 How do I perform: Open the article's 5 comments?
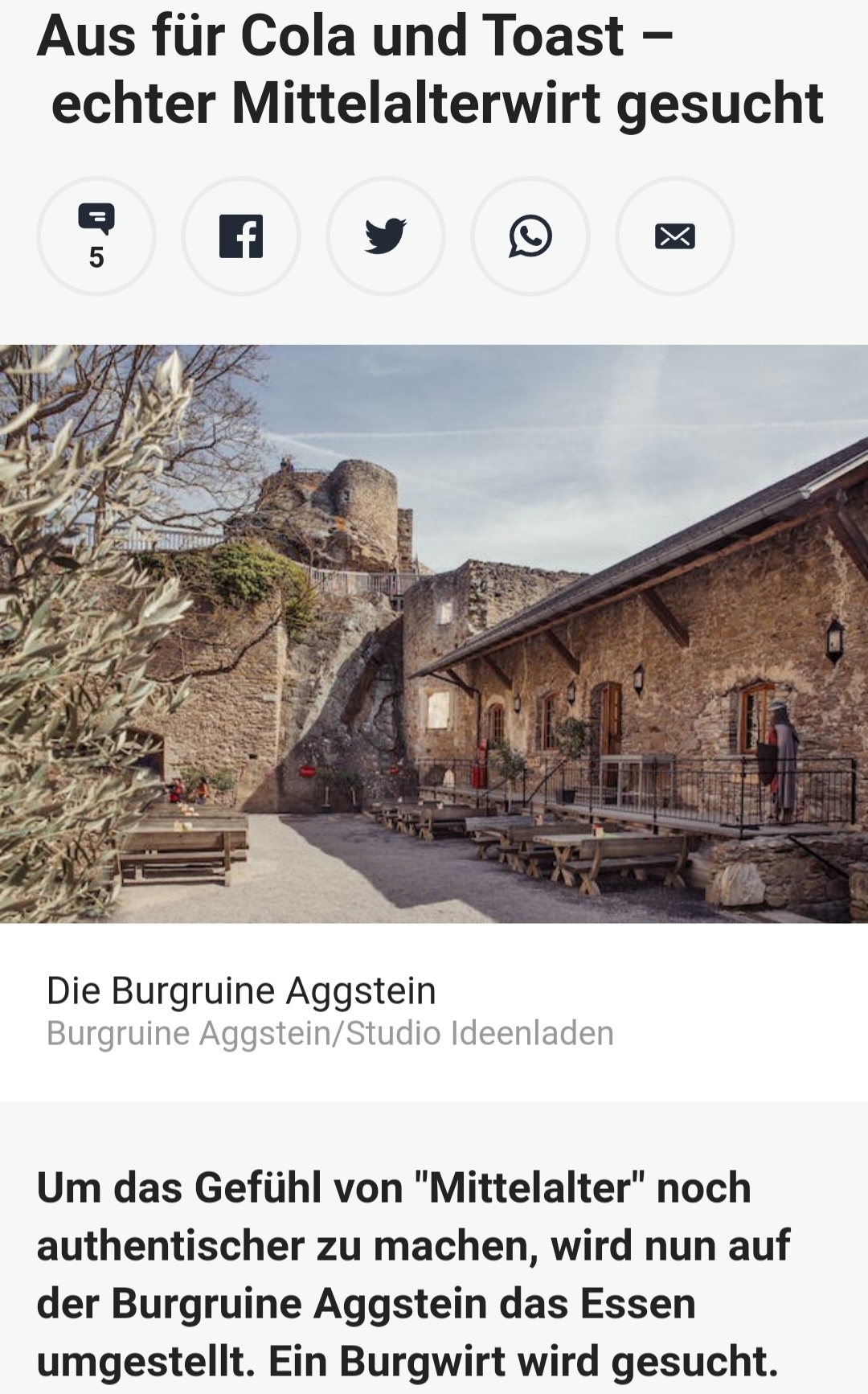pos(96,236)
